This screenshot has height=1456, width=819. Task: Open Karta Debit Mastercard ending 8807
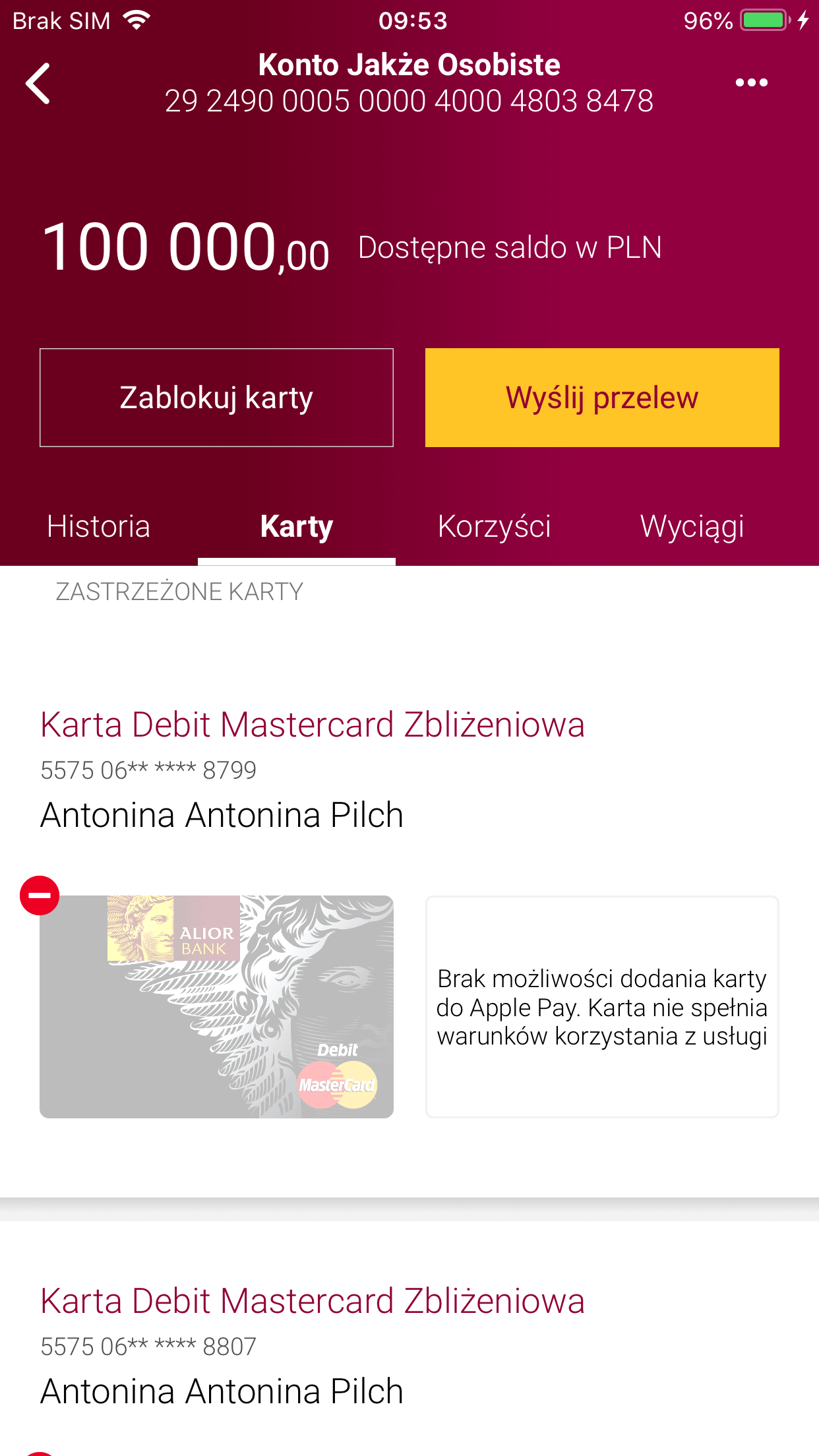[313, 1302]
